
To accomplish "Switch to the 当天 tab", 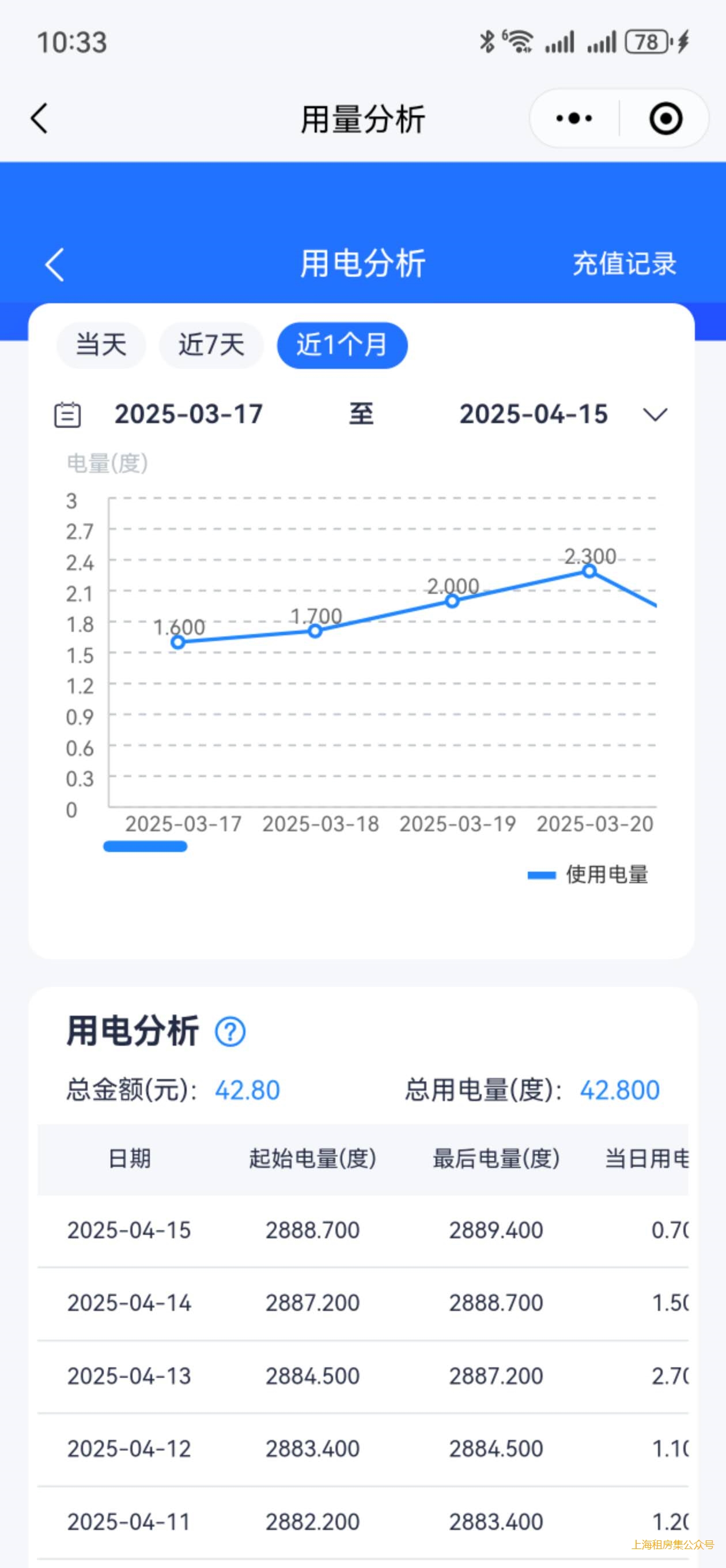I will click(101, 345).
